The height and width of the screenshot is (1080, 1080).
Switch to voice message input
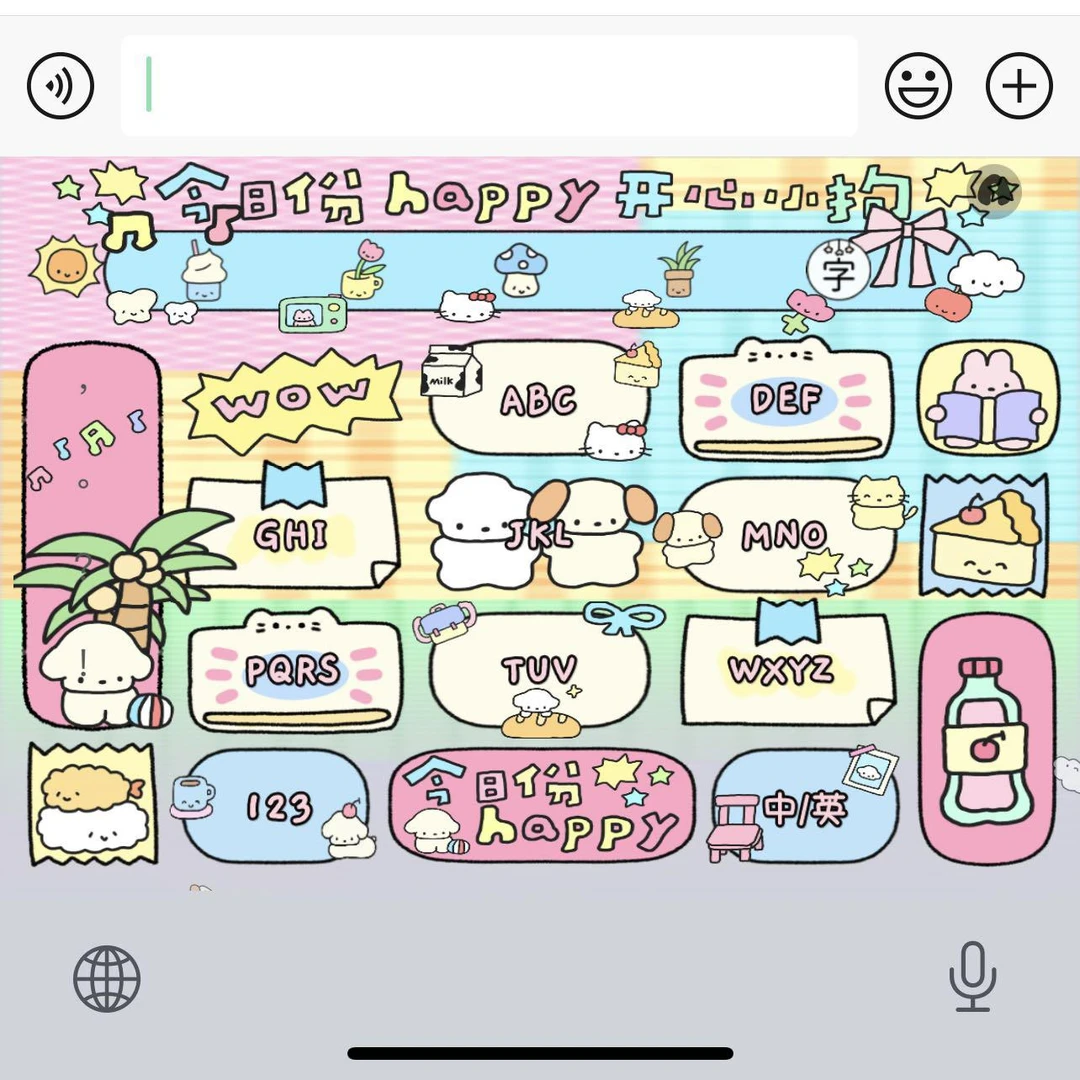click(60, 86)
